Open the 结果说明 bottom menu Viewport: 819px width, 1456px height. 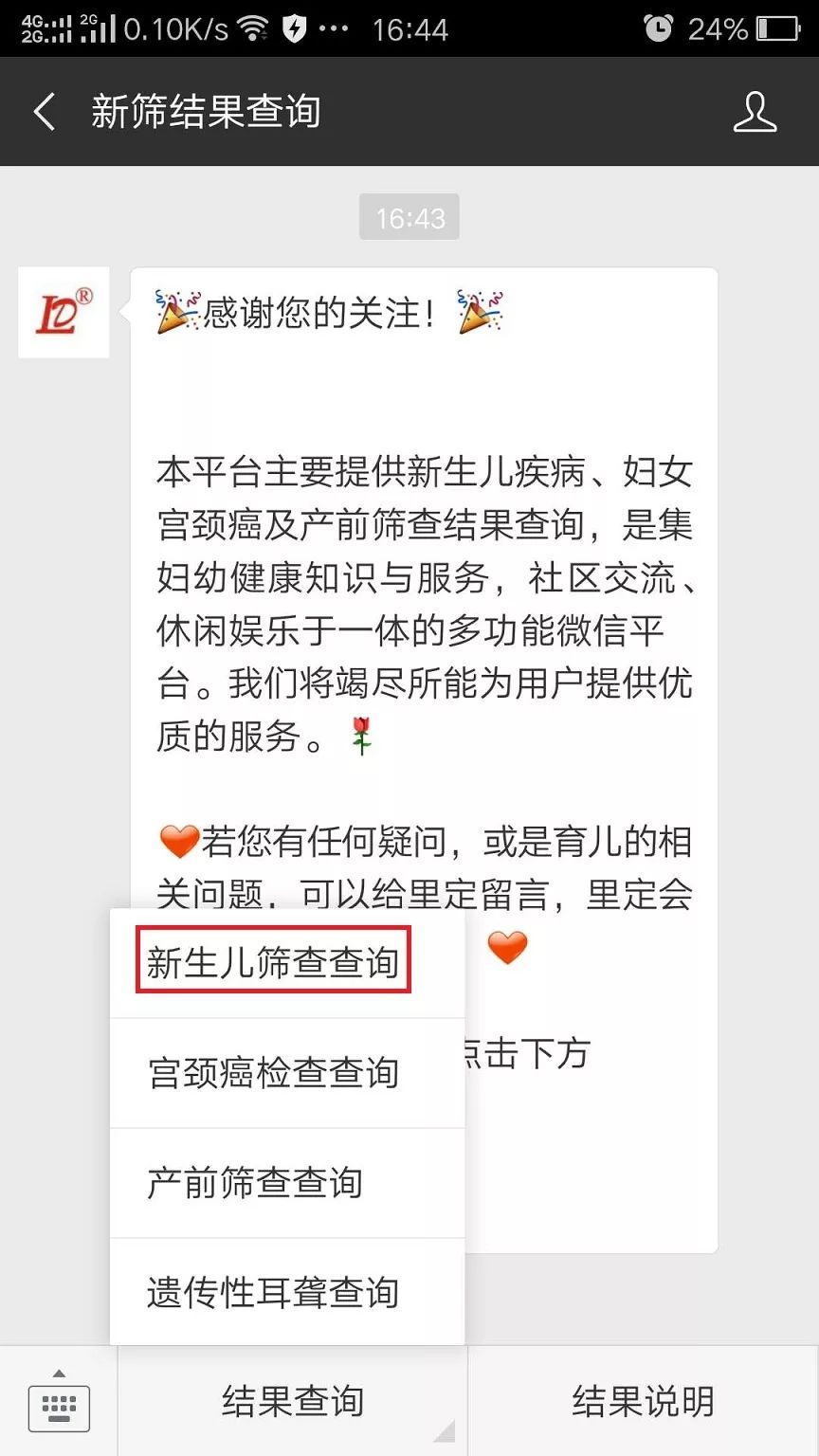[x=643, y=1401]
